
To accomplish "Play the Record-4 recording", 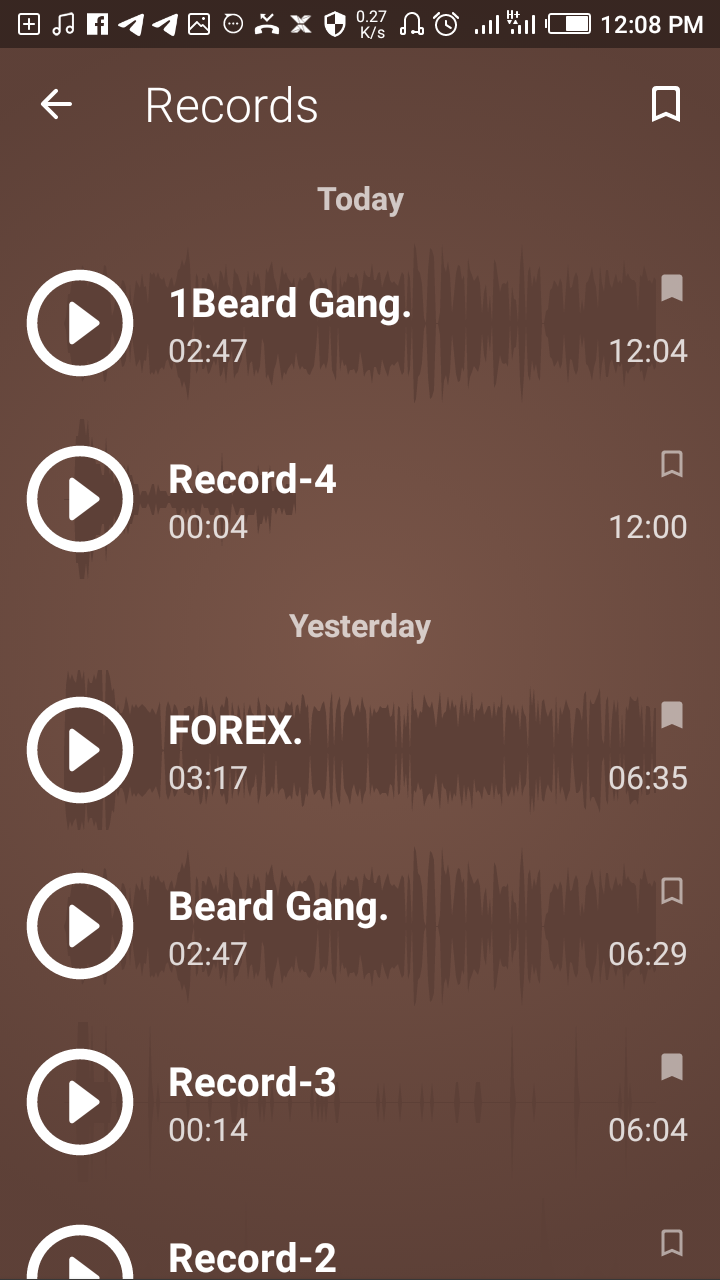I will tap(80, 499).
